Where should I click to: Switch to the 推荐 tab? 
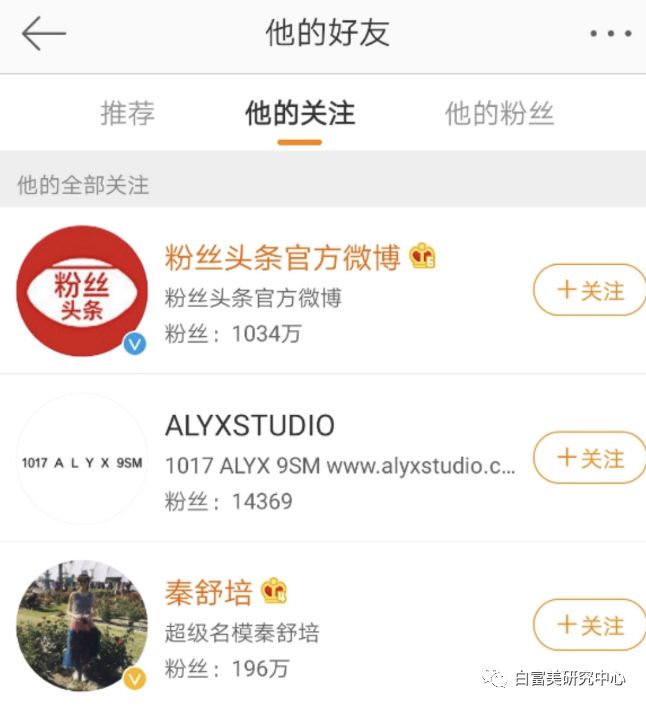(x=128, y=114)
